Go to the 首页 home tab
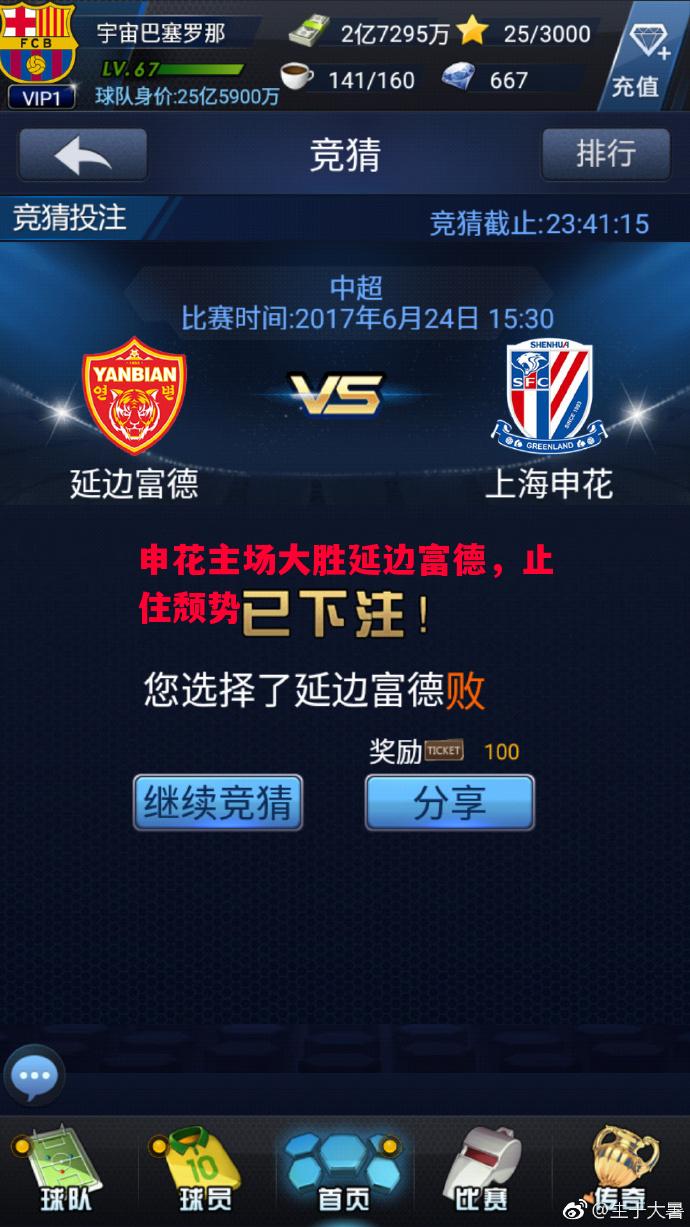 pyautogui.click(x=344, y=1170)
